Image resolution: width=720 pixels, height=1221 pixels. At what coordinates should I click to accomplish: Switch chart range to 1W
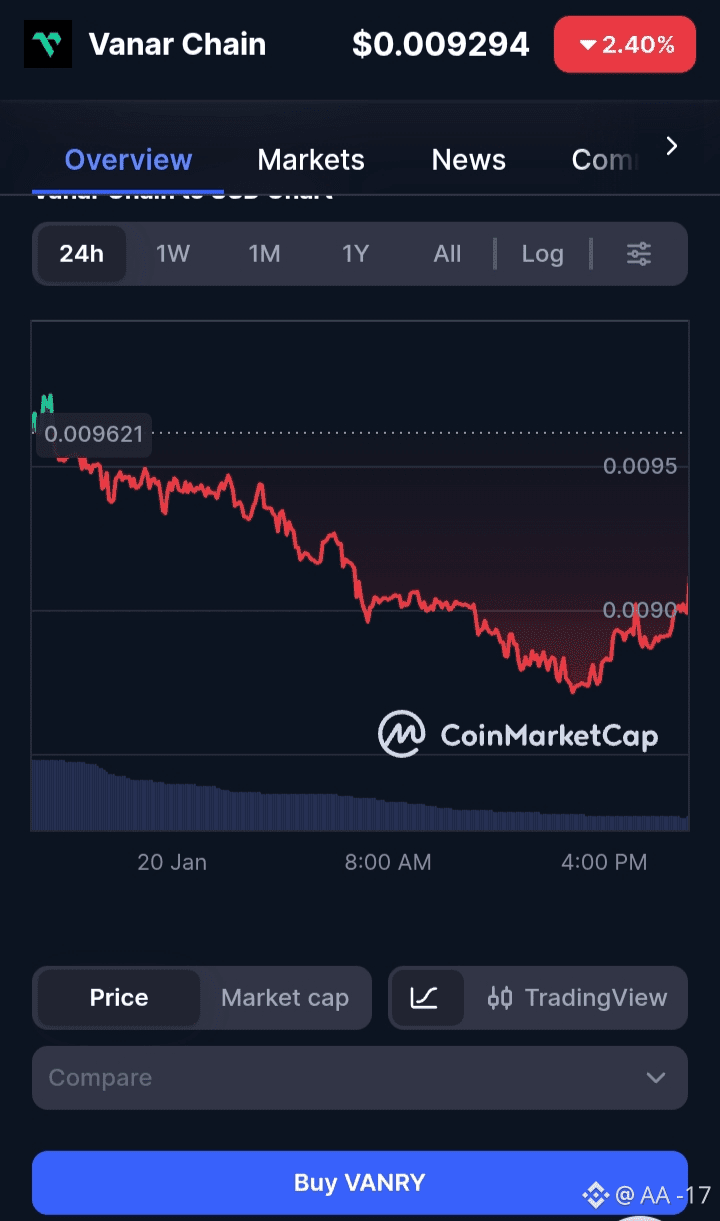(173, 254)
